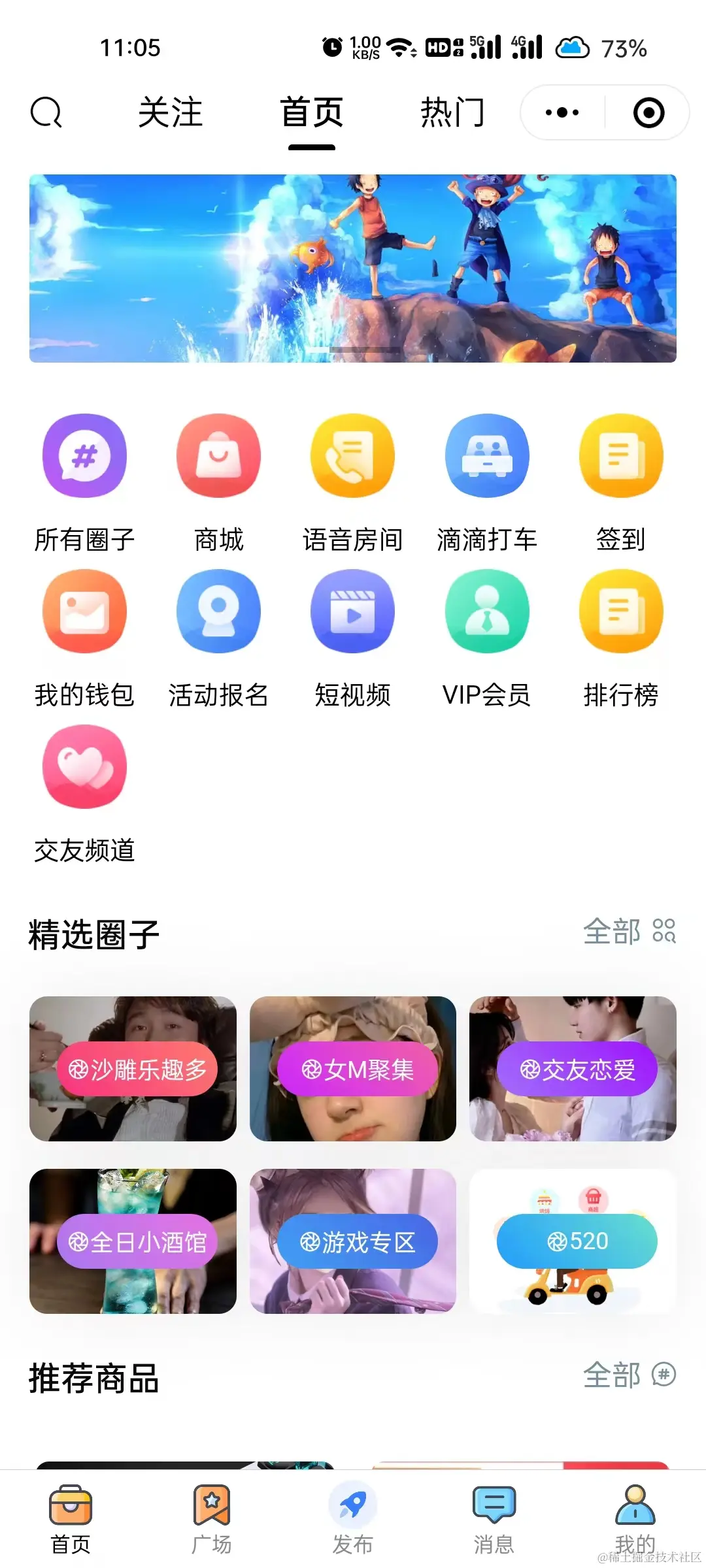The width and height of the screenshot is (706, 1568).
Task: Open the 活动报名 event signup icon
Action: (218, 612)
